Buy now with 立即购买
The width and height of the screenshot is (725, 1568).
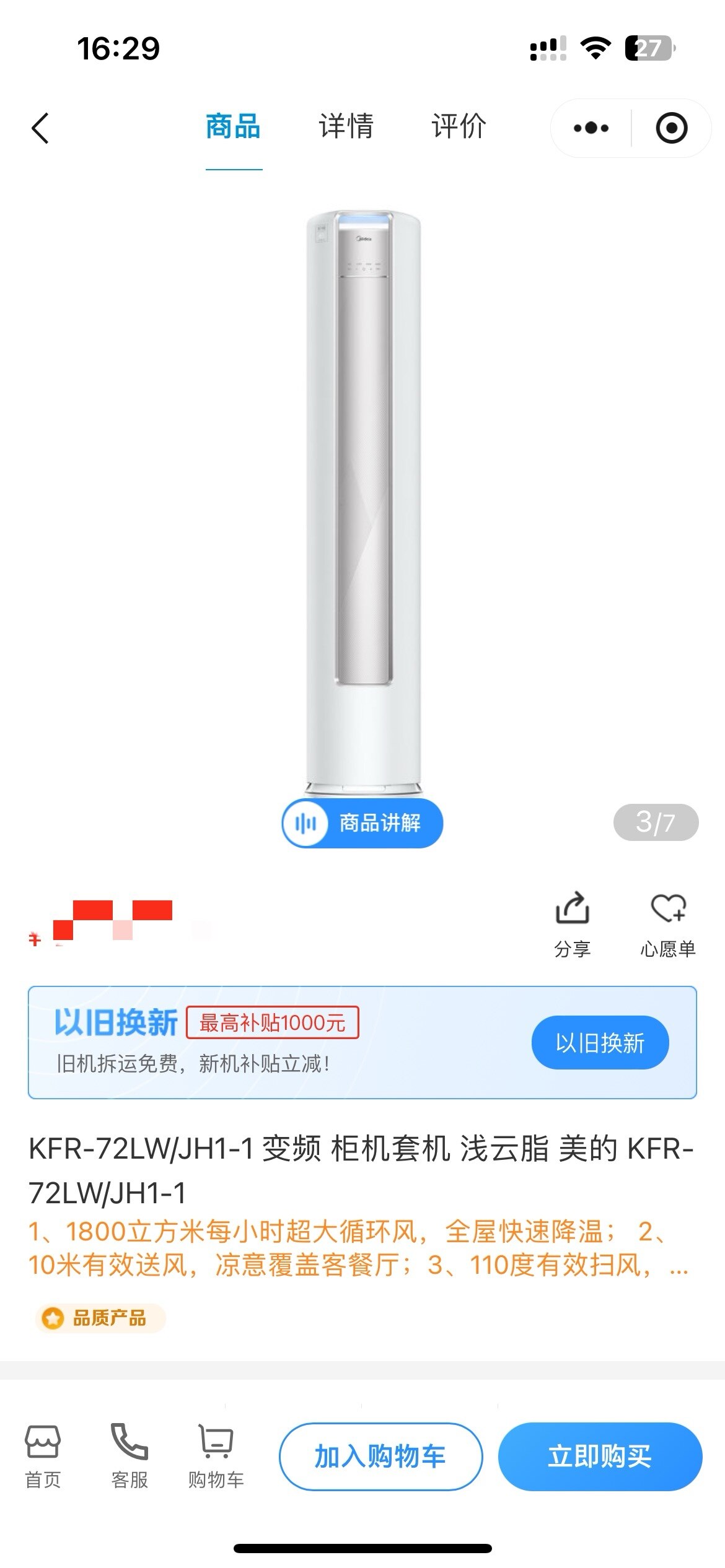pos(600,1456)
